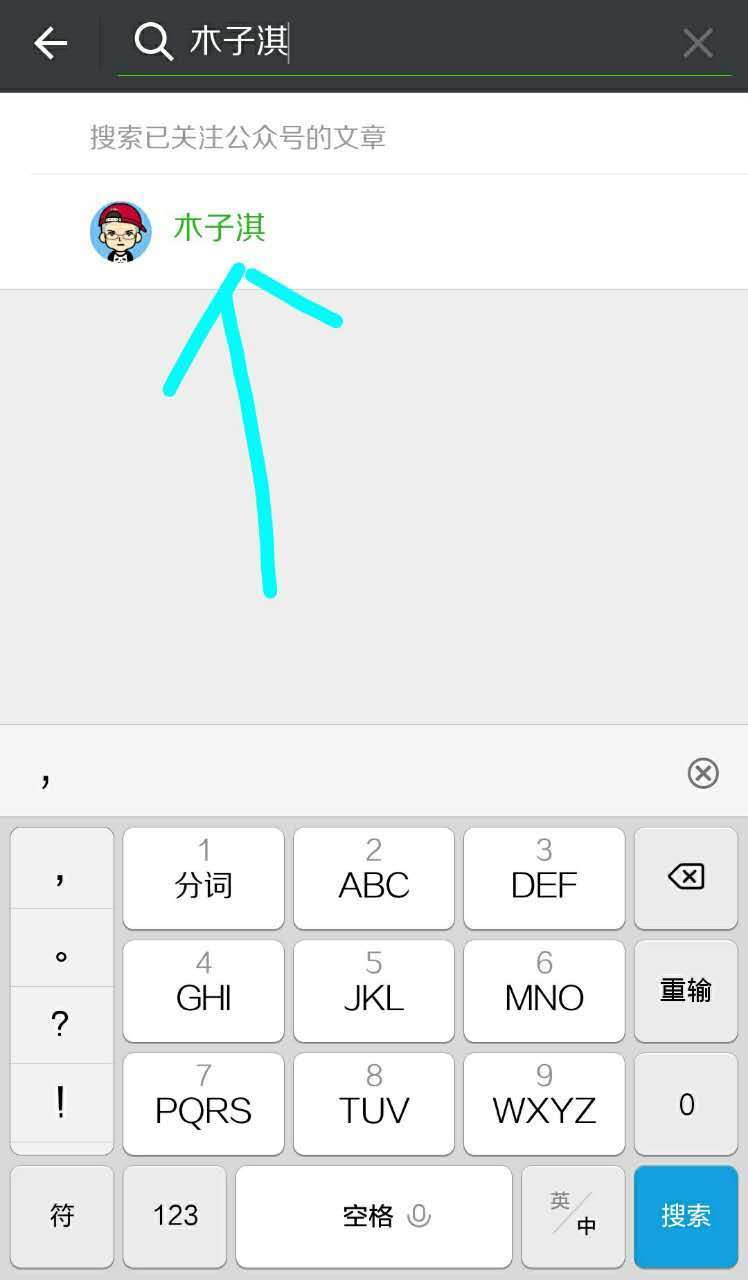Image resolution: width=748 pixels, height=1280 pixels.
Task: Tap the 0 key
Action: click(686, 1103)
